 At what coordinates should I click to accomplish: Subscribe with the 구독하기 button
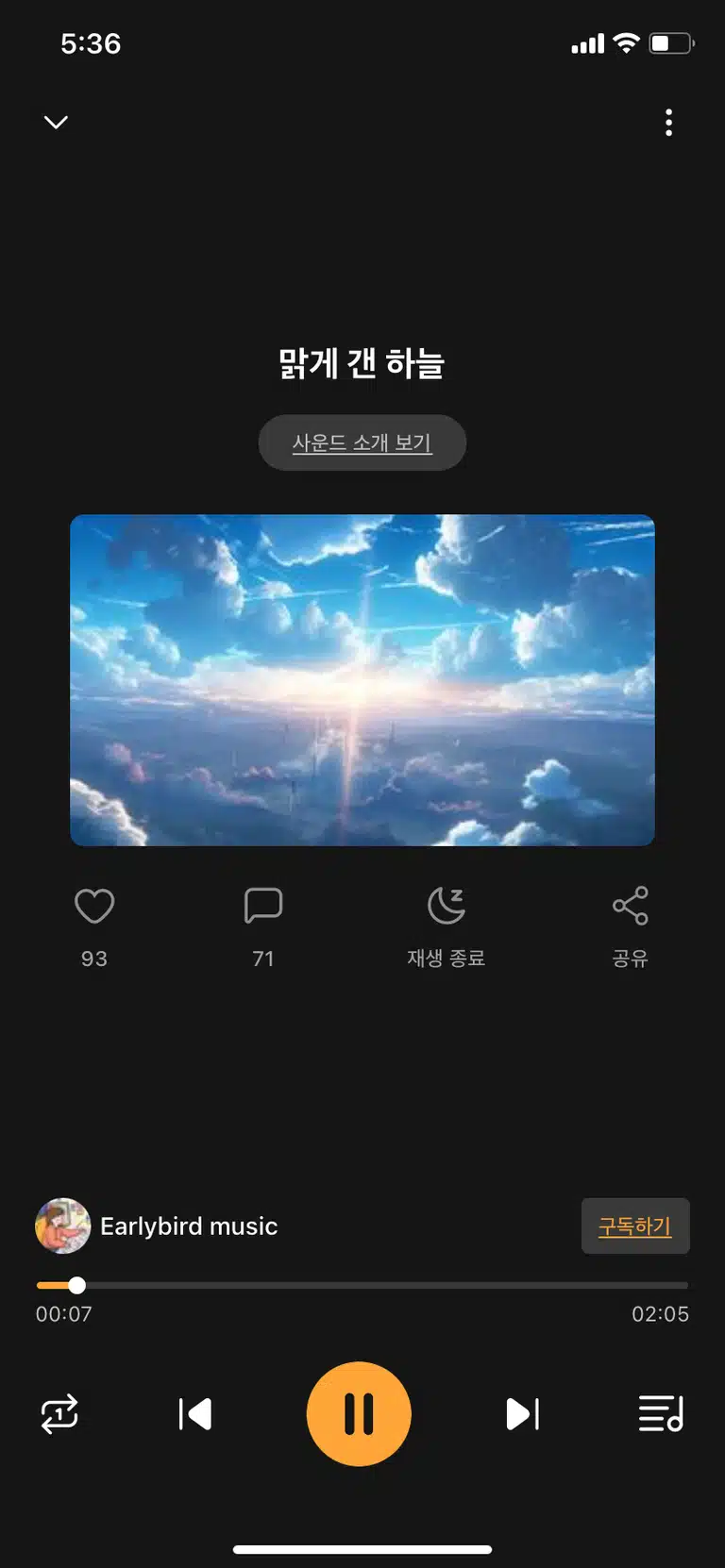[635, 1226]
